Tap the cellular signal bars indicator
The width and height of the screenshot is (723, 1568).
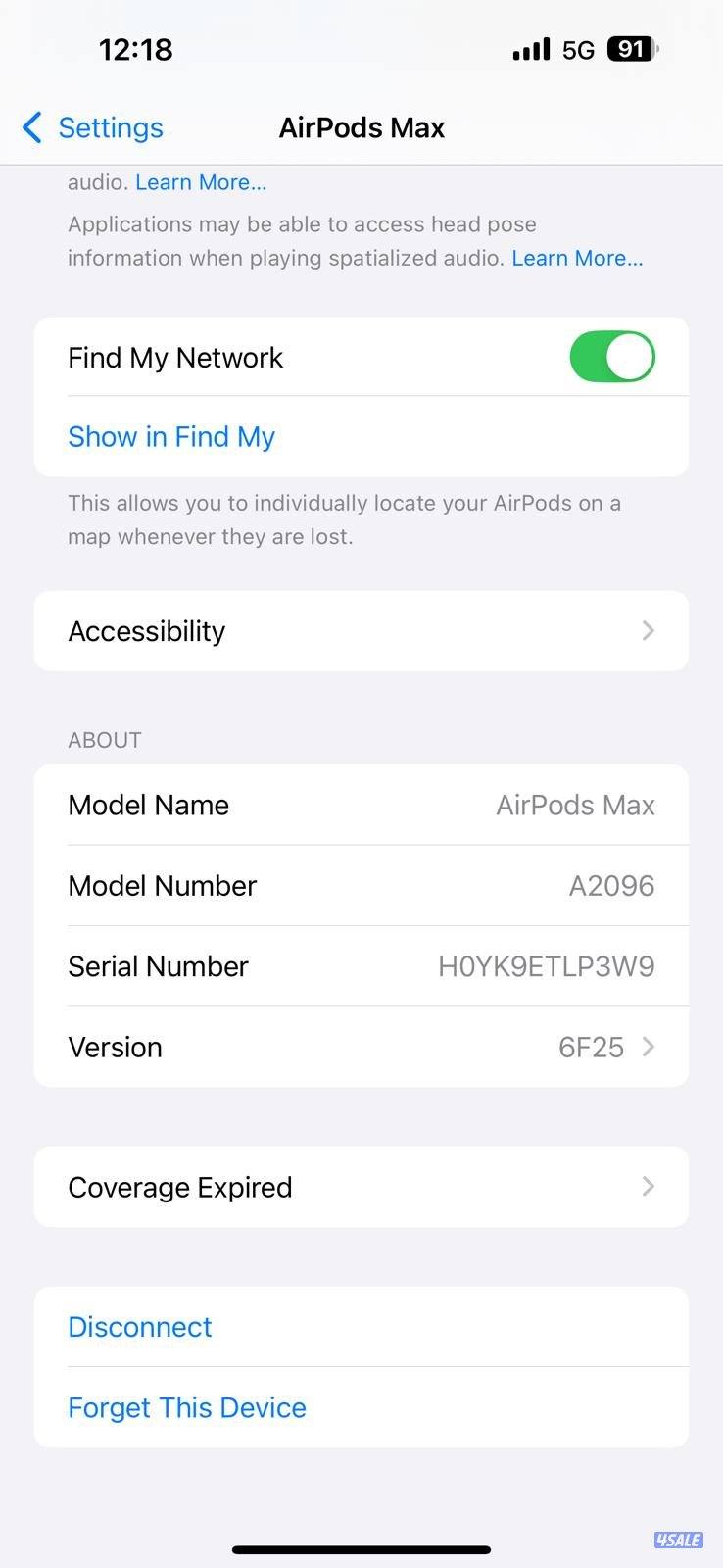pos(530,48)
